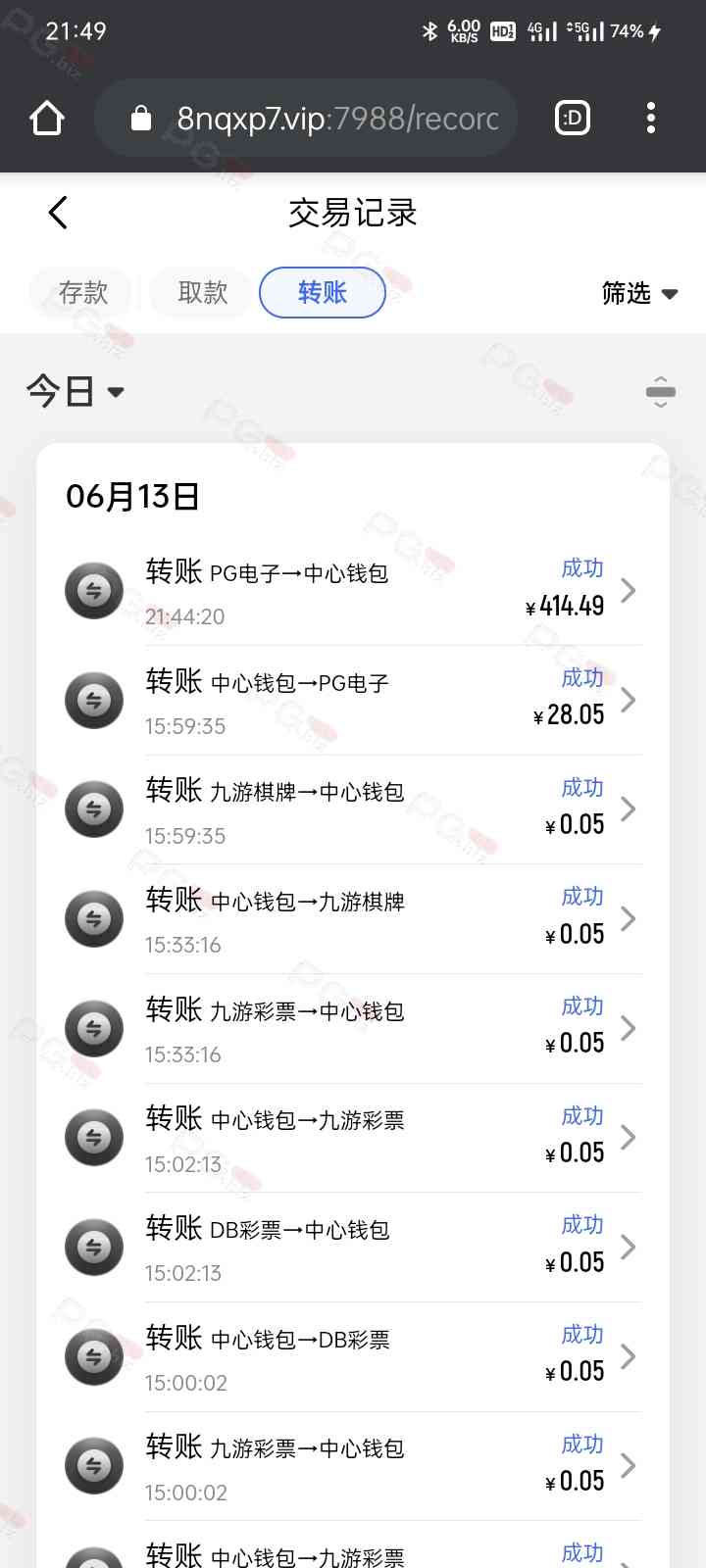Open the browser overflow menu

(651, 119)
